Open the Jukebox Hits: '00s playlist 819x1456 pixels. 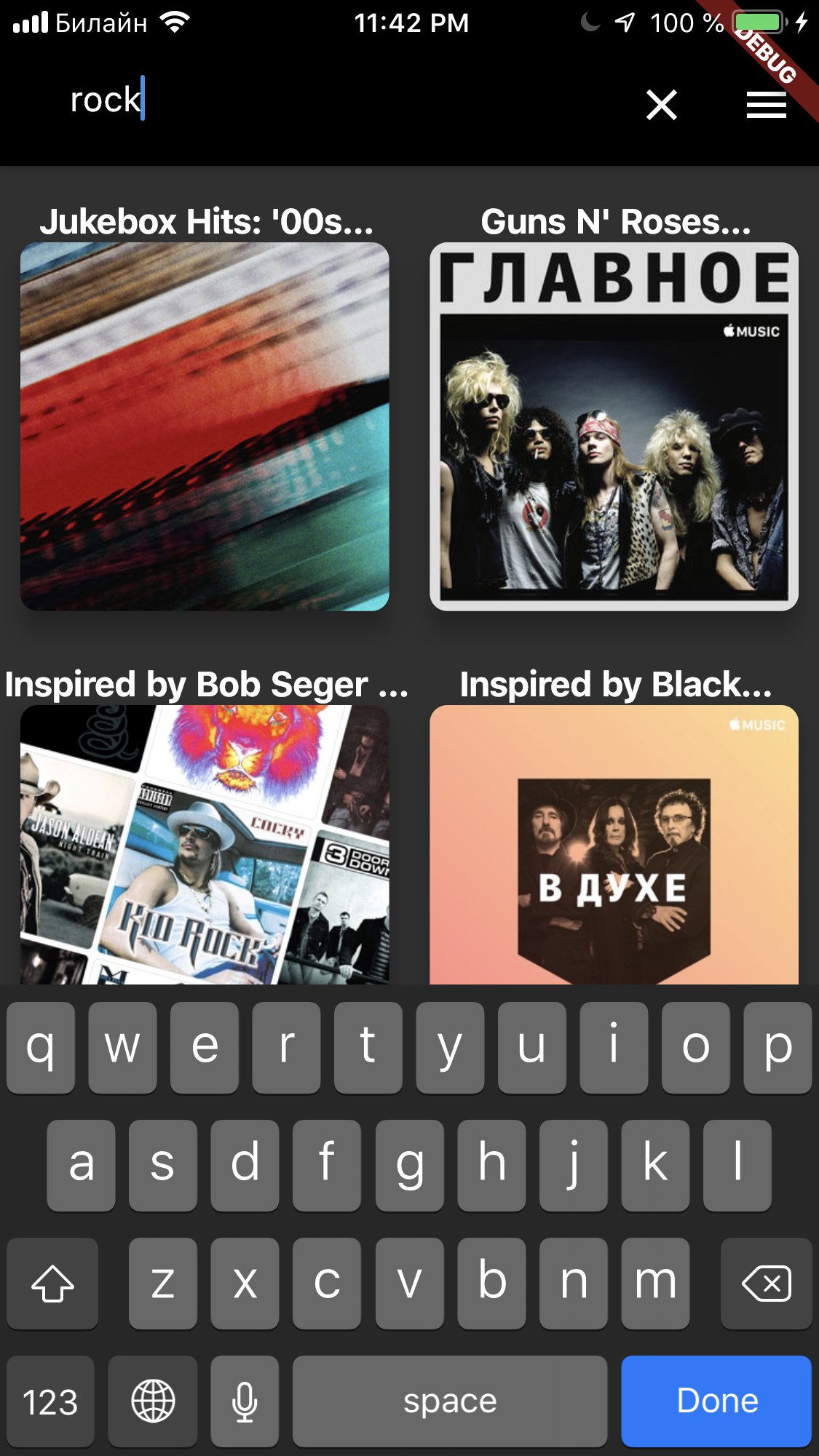coord(205,426)
